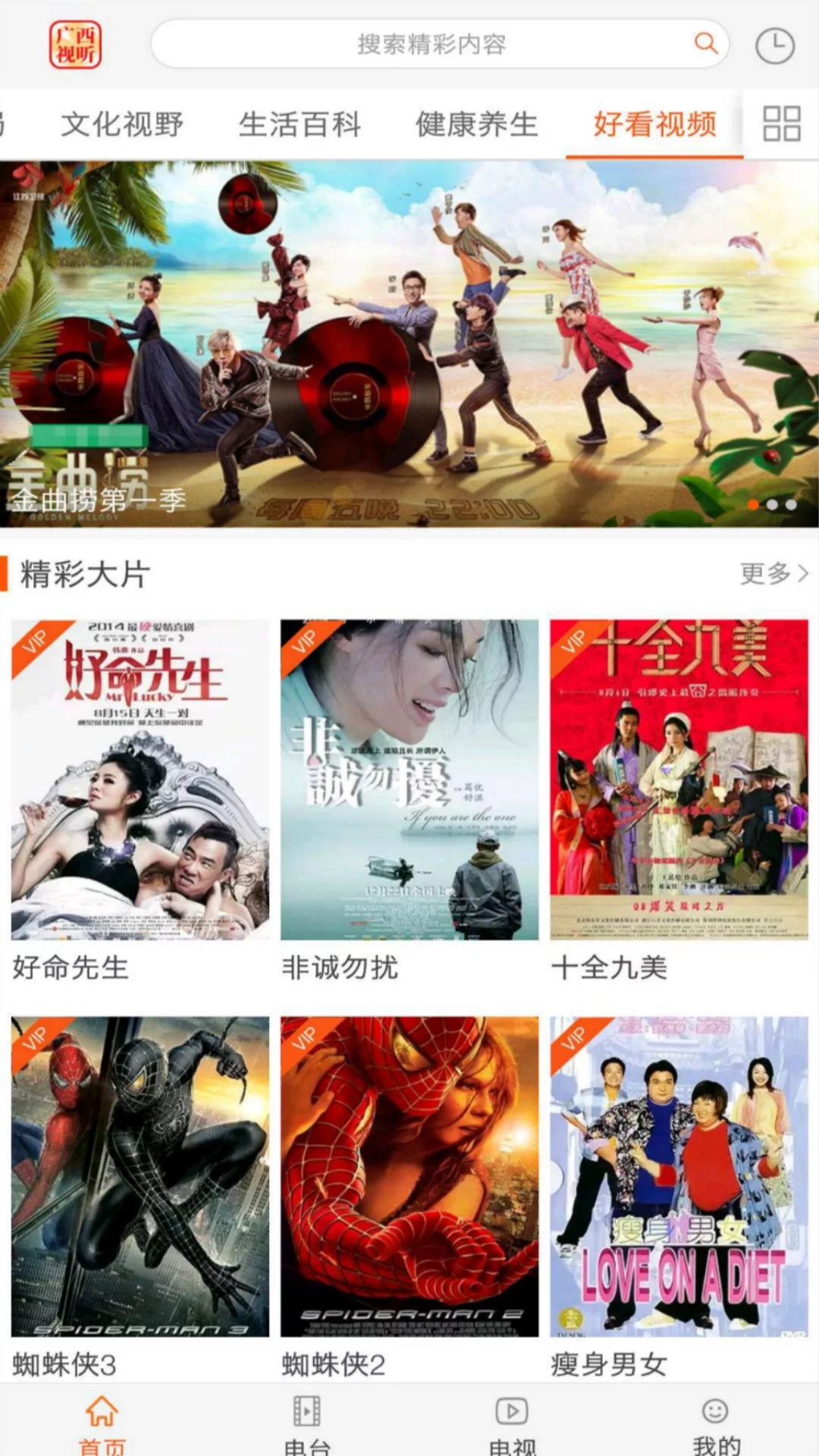Tap the search magnifier icon

click(x=705, y=43)
